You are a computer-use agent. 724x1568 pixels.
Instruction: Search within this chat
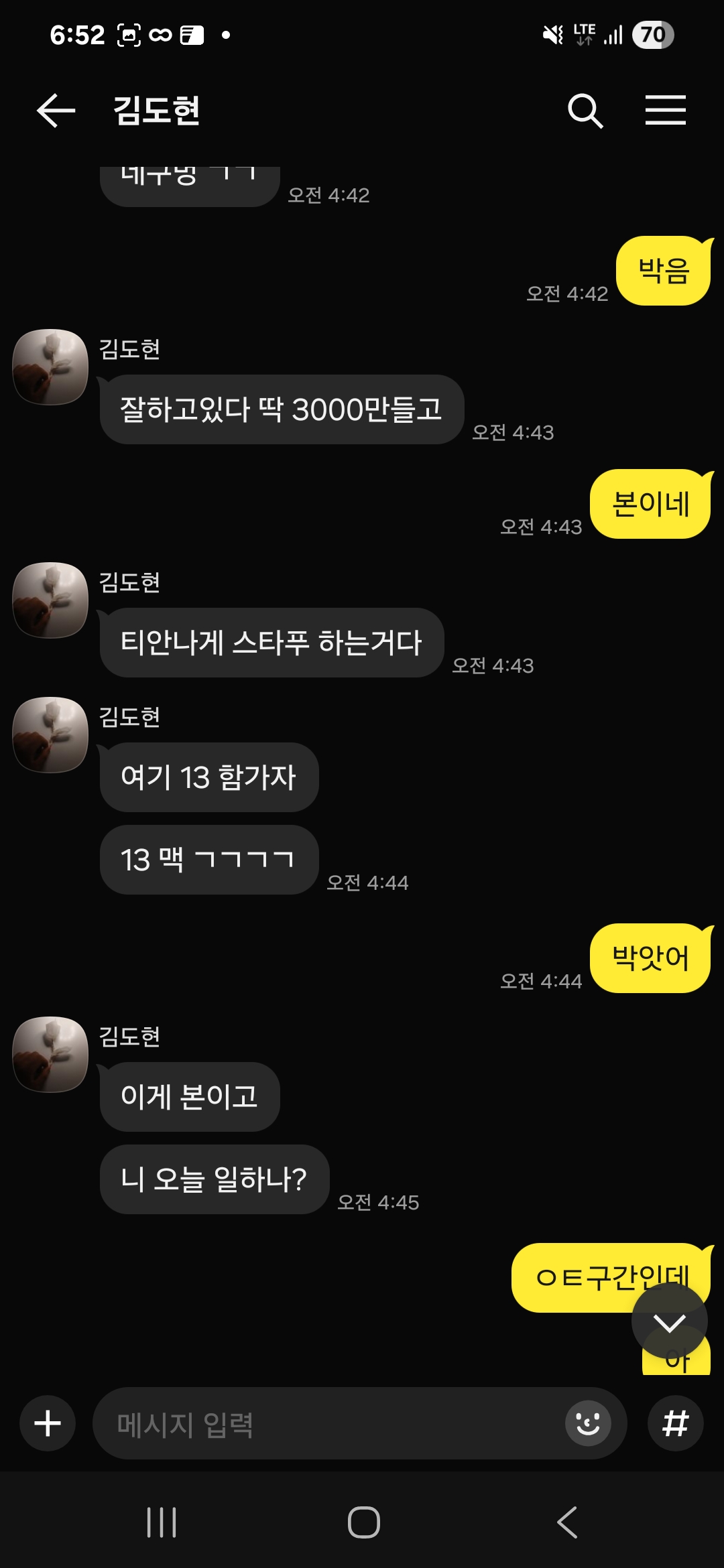tap(585, 111)
